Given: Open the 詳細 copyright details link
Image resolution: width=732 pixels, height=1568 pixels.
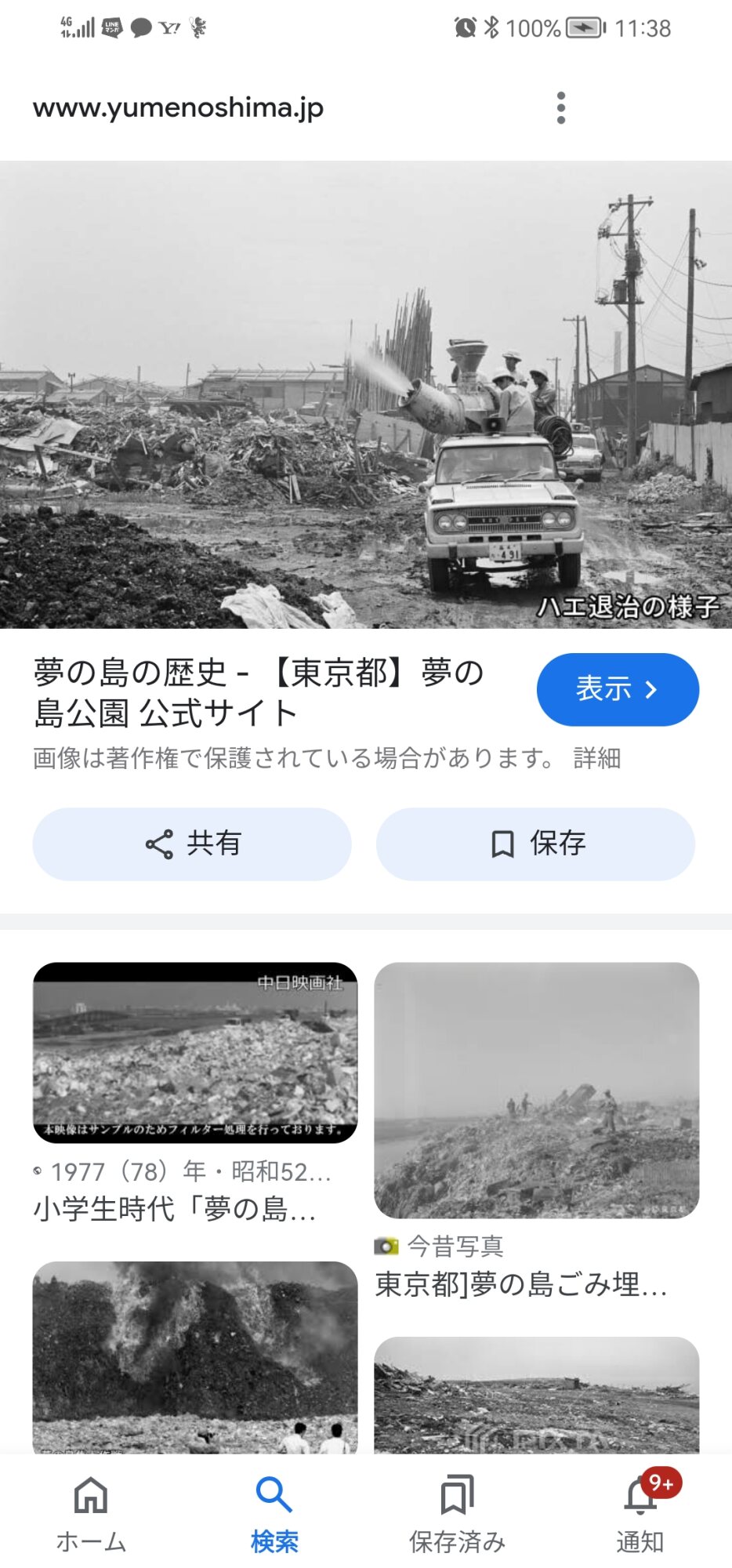Looking at the screenshot, I should [597, 758].
